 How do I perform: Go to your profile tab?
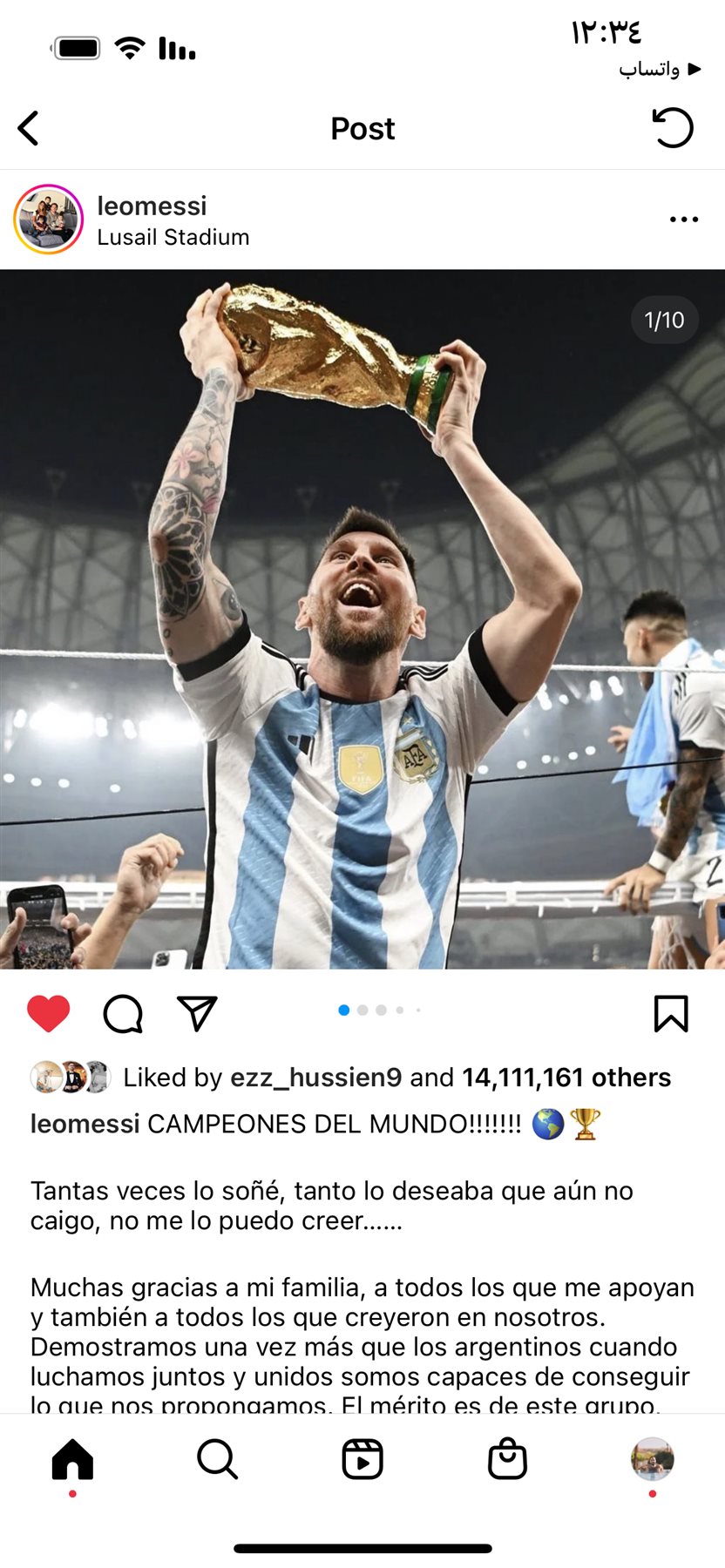(652, 1459)
